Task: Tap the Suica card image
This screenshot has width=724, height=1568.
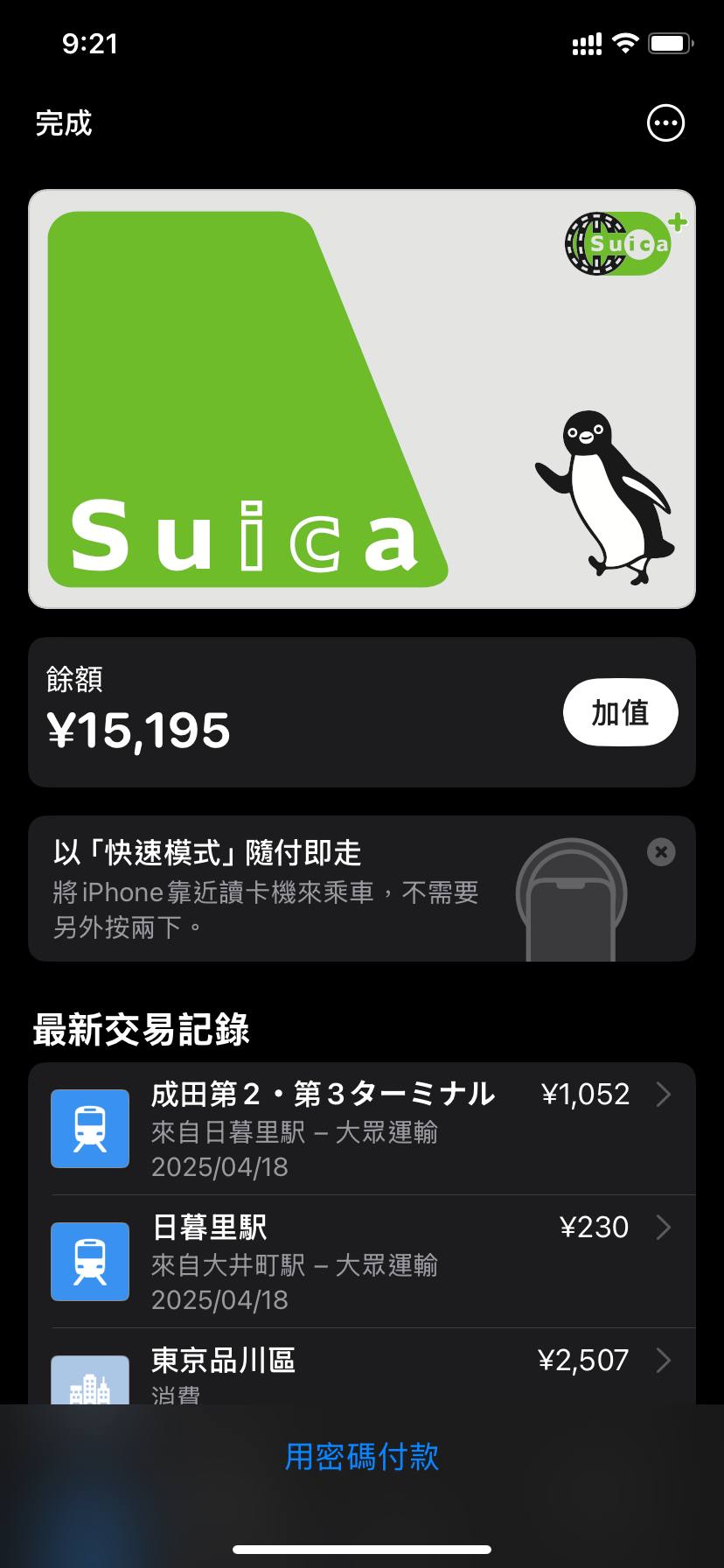Action: tap(362, 399)
